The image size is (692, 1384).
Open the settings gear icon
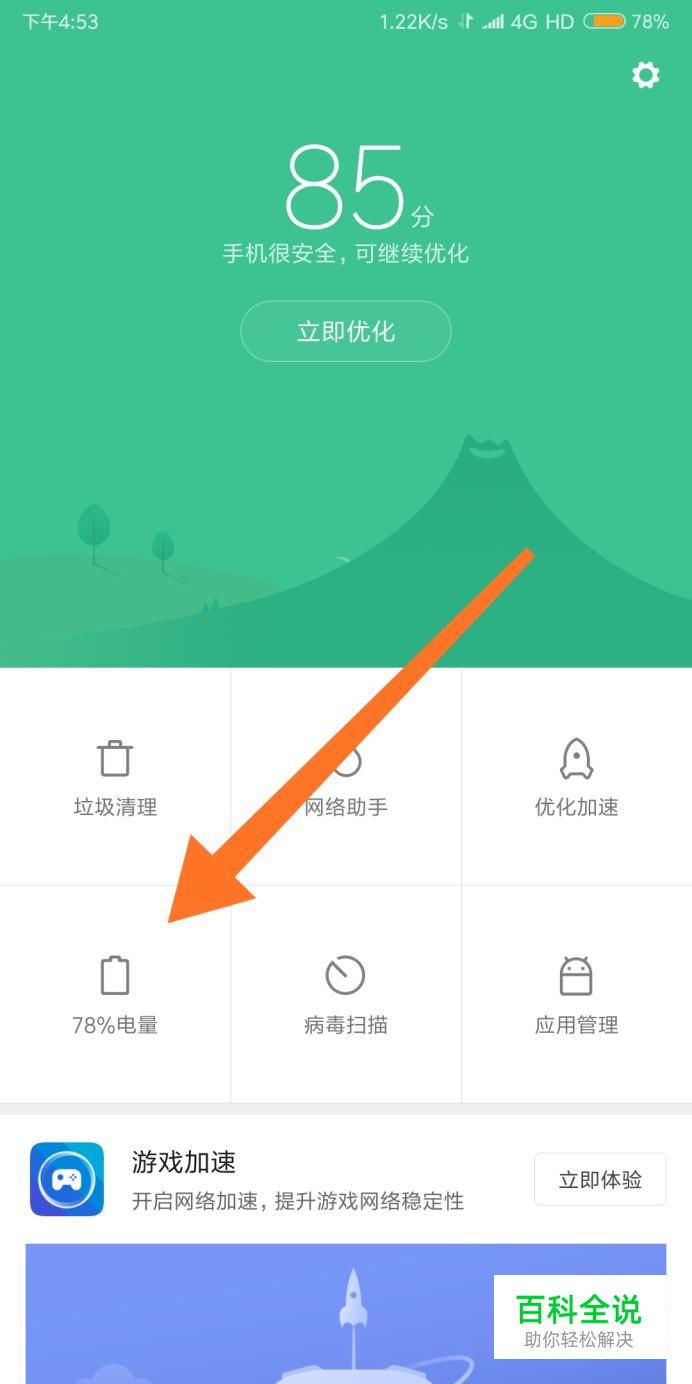[646, 75]
